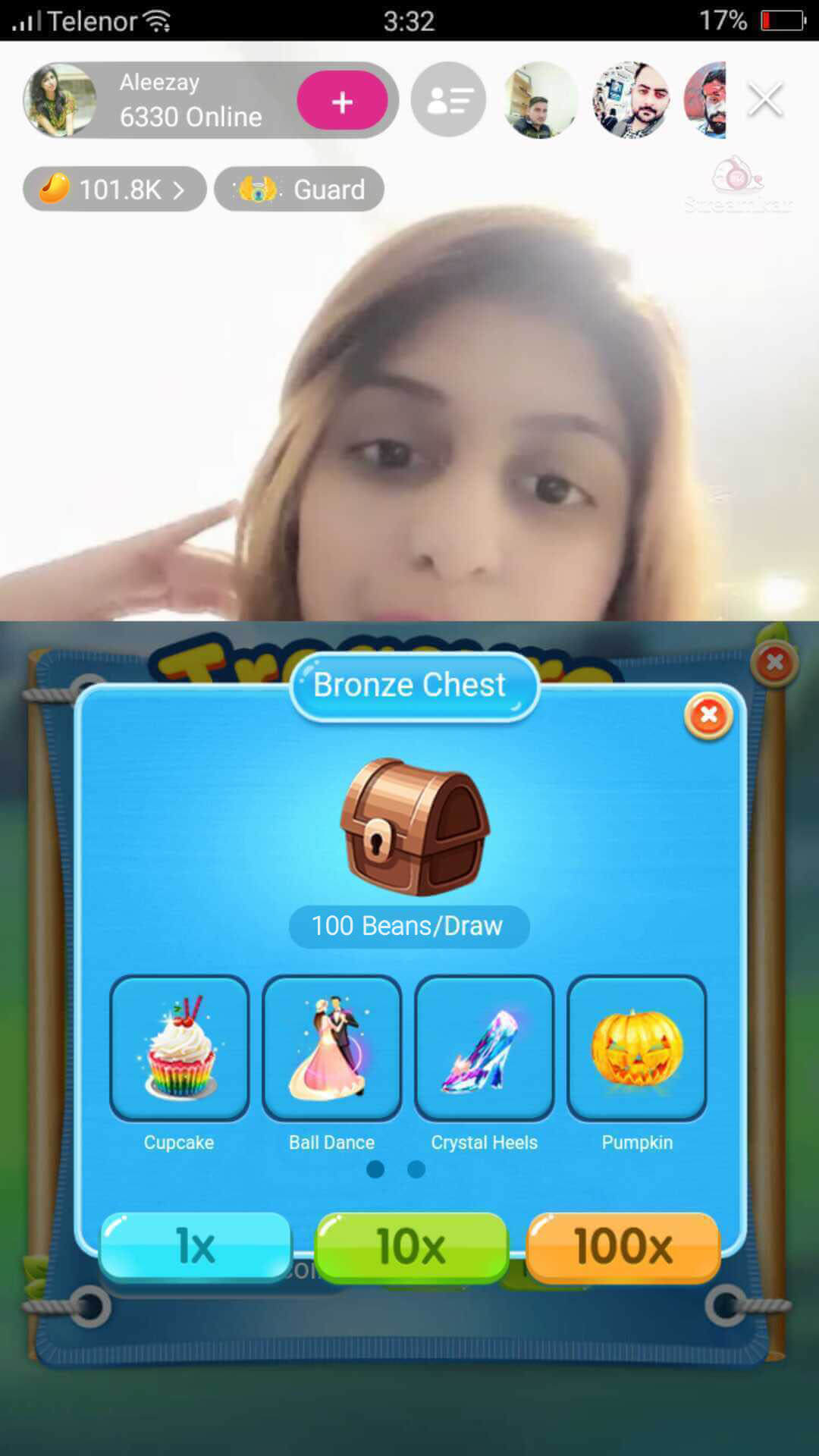This screenshot has width=819, height=1456.
Task: Follow Aleezay with the plus button
Action: pyautogui.click(x=342, y=101)
